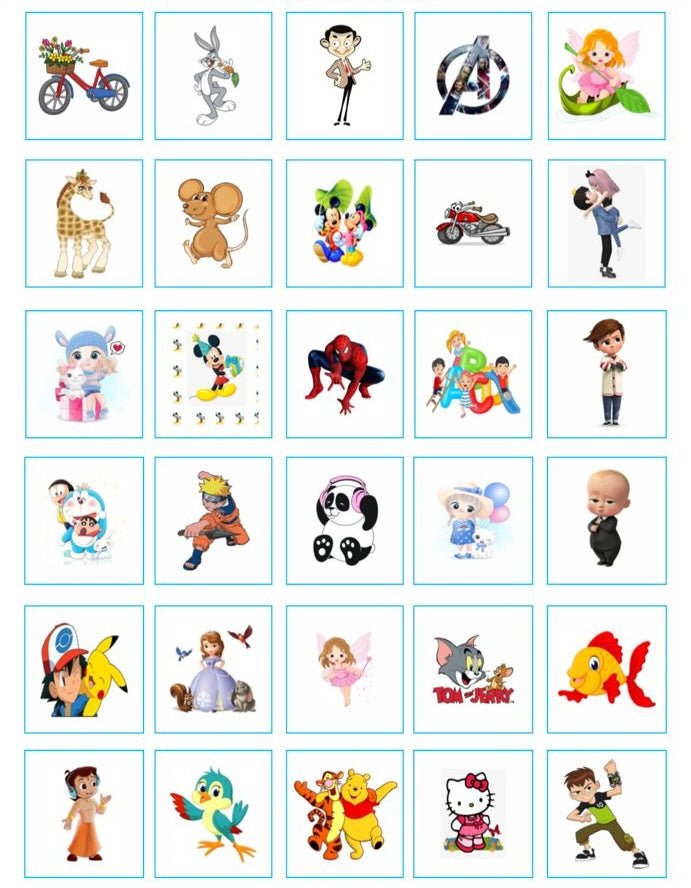Screen dimensions: 691x888
Task: Pick the red motorcycle tile
Action: (473, 223)
